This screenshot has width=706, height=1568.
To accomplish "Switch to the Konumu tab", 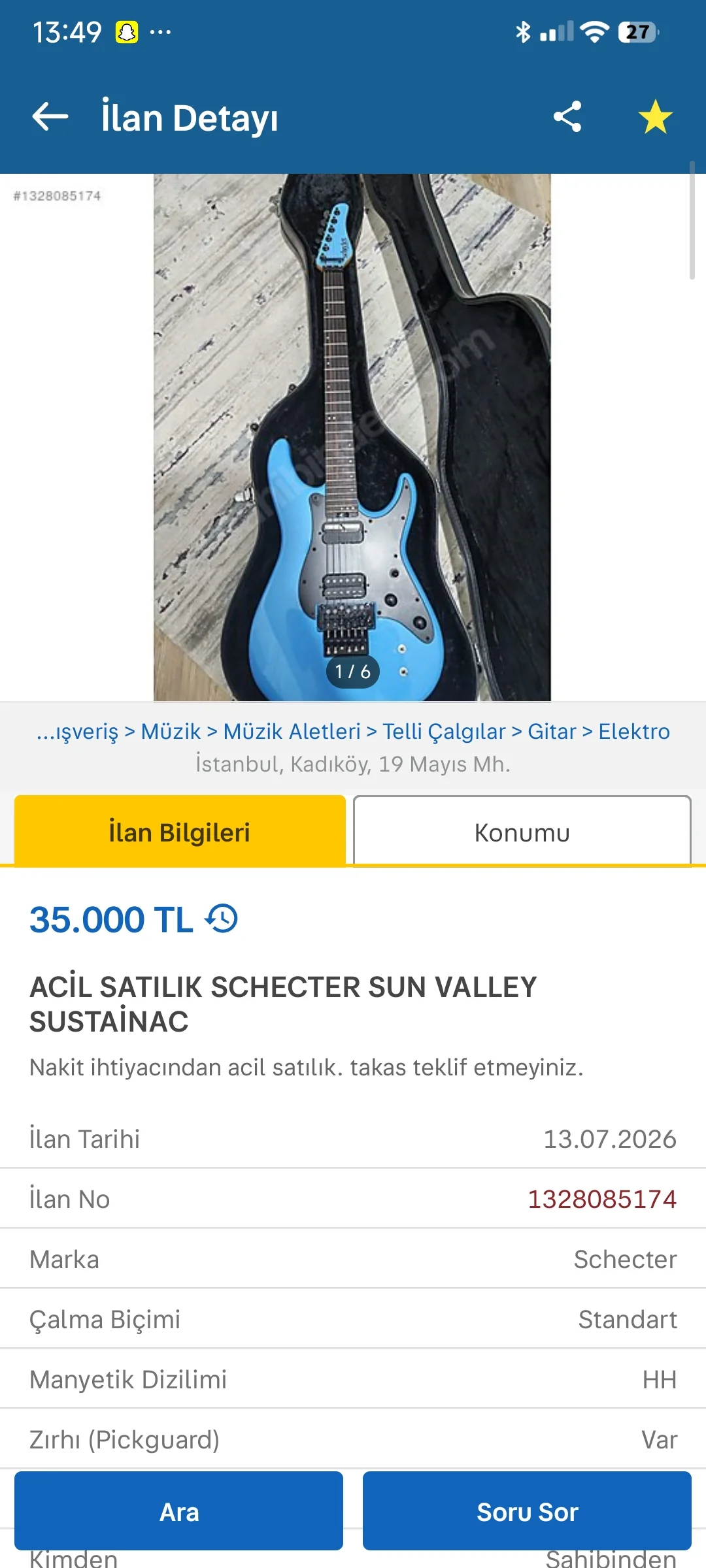I will [x=522, y=832].
